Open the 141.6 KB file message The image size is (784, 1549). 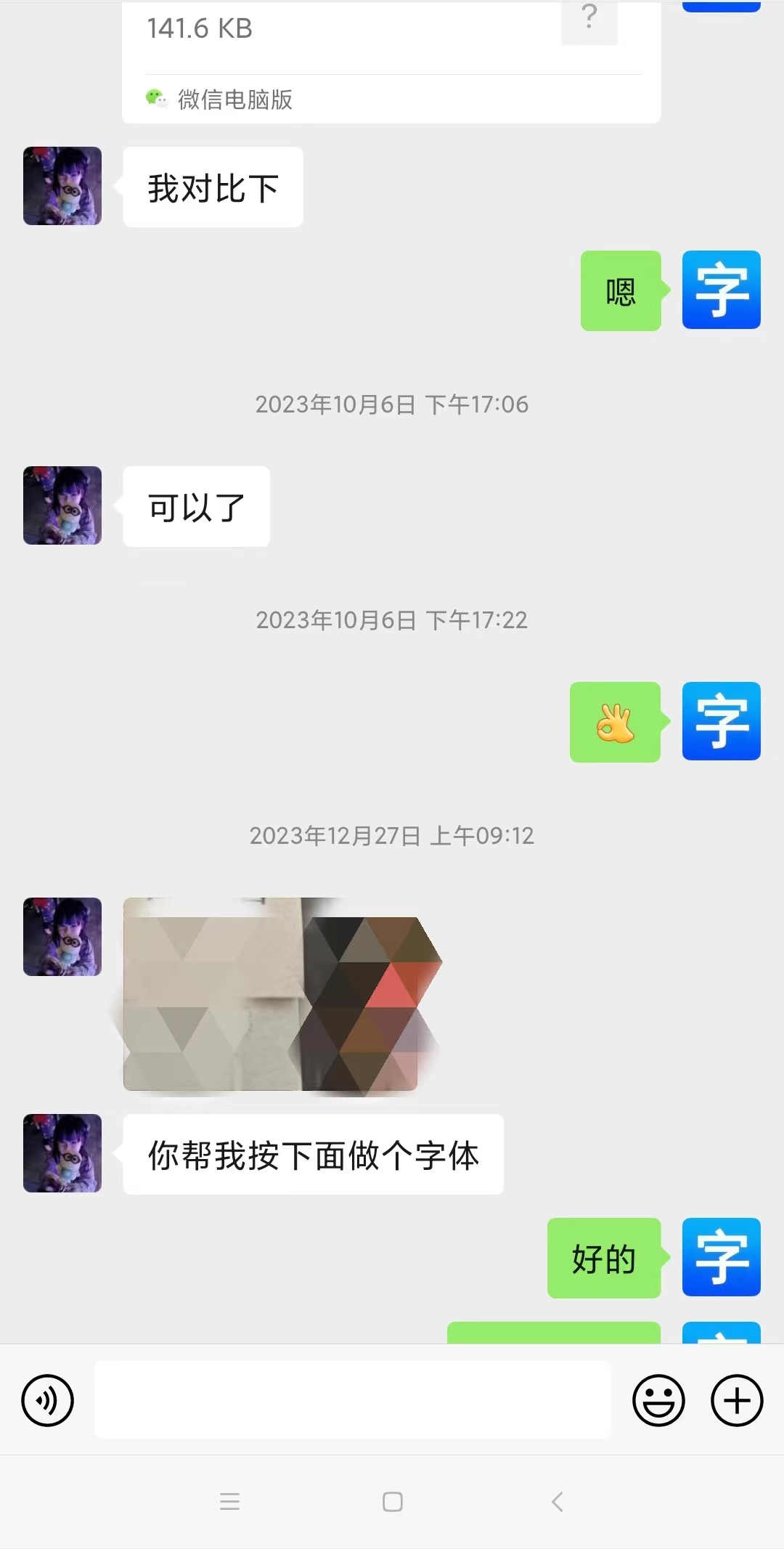coord(391,51)
